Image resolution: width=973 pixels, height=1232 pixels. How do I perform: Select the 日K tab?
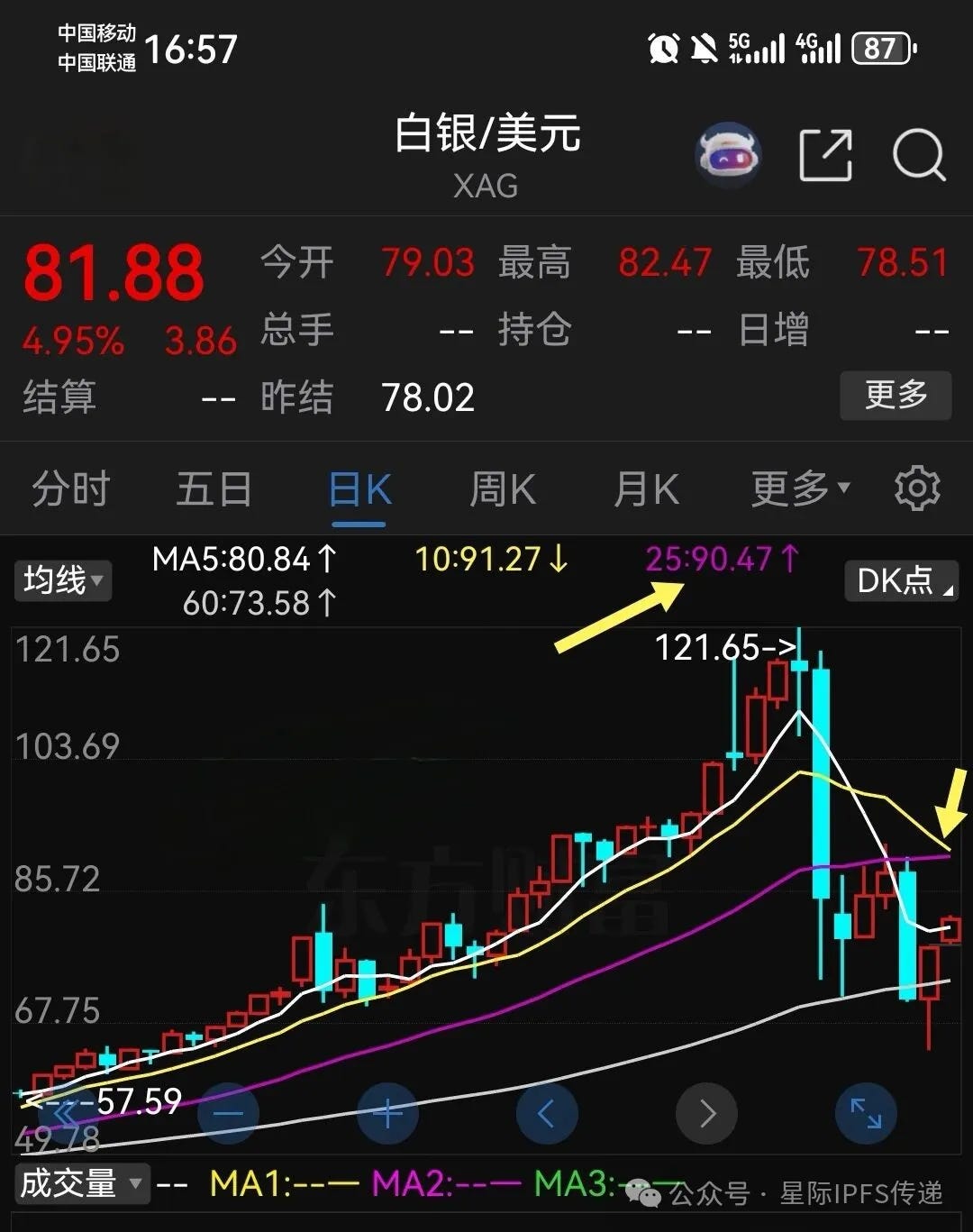[359, 489]
